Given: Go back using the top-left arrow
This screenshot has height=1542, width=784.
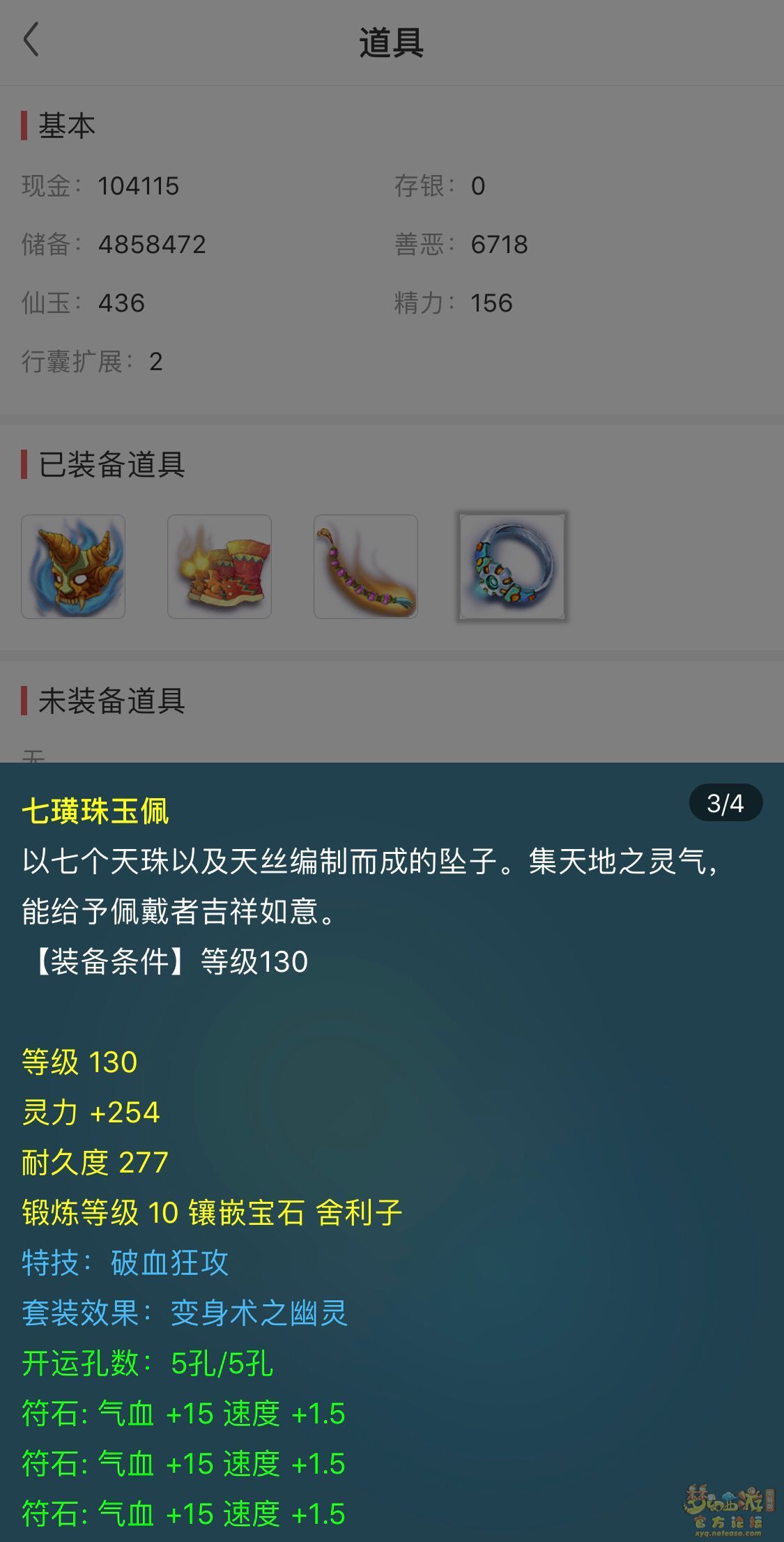Looking at the screenshot, I should (x=31, y=40).
